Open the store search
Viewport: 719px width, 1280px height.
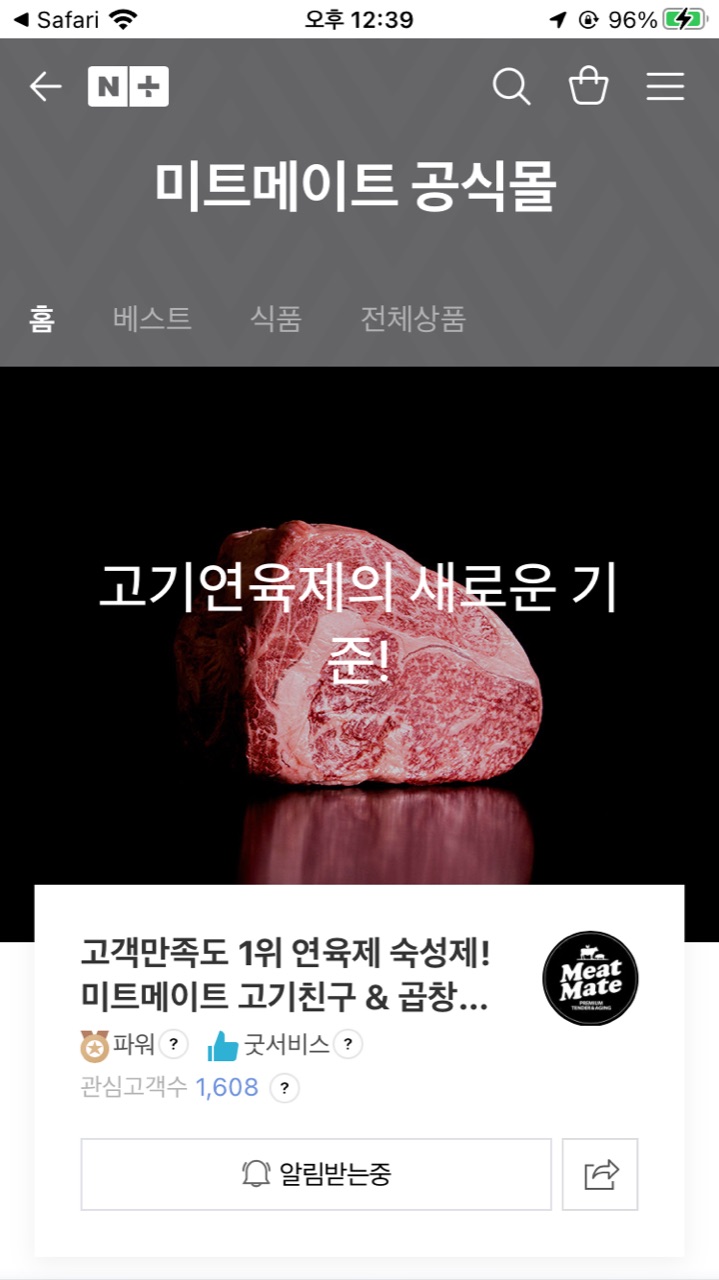point(511,87)
